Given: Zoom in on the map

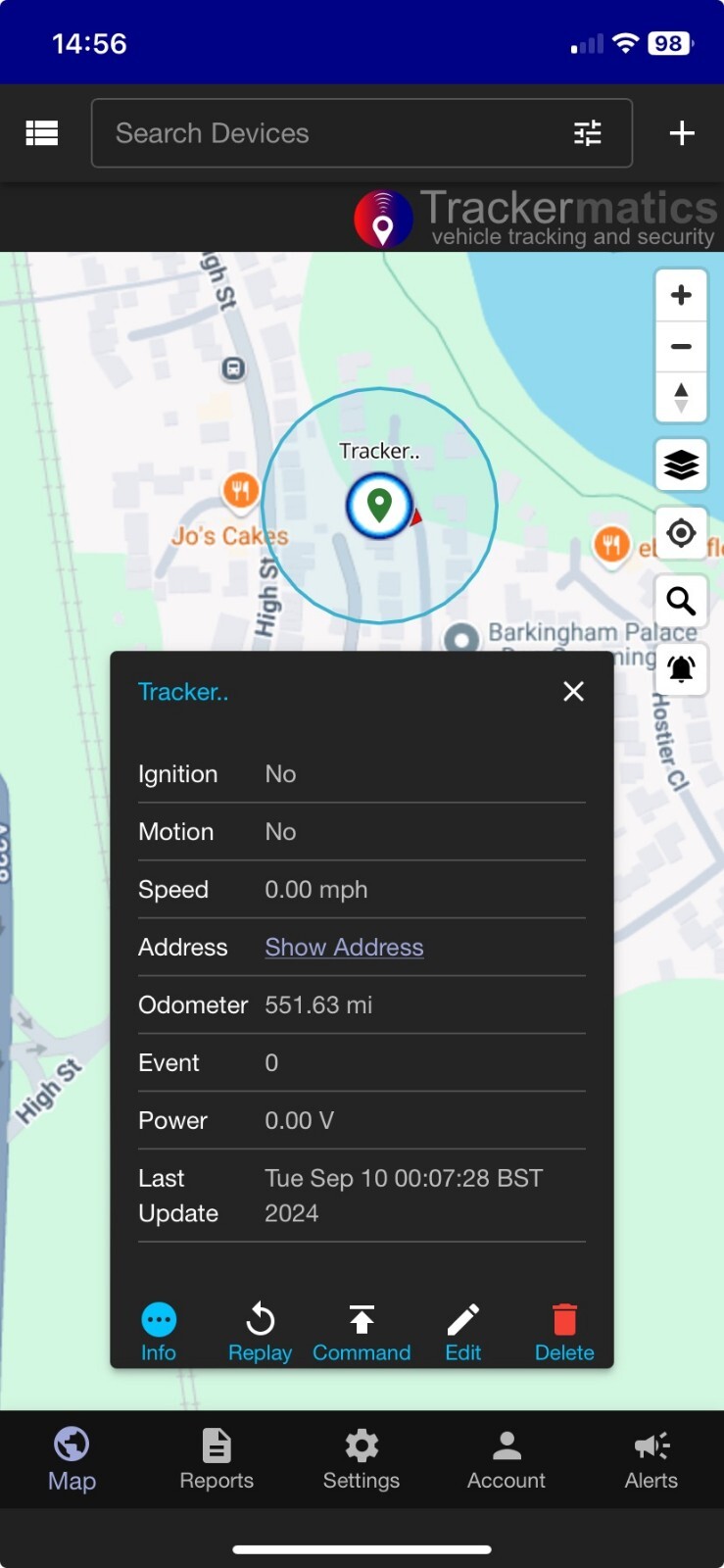Looking at the screenshot, I should (681, 295).
